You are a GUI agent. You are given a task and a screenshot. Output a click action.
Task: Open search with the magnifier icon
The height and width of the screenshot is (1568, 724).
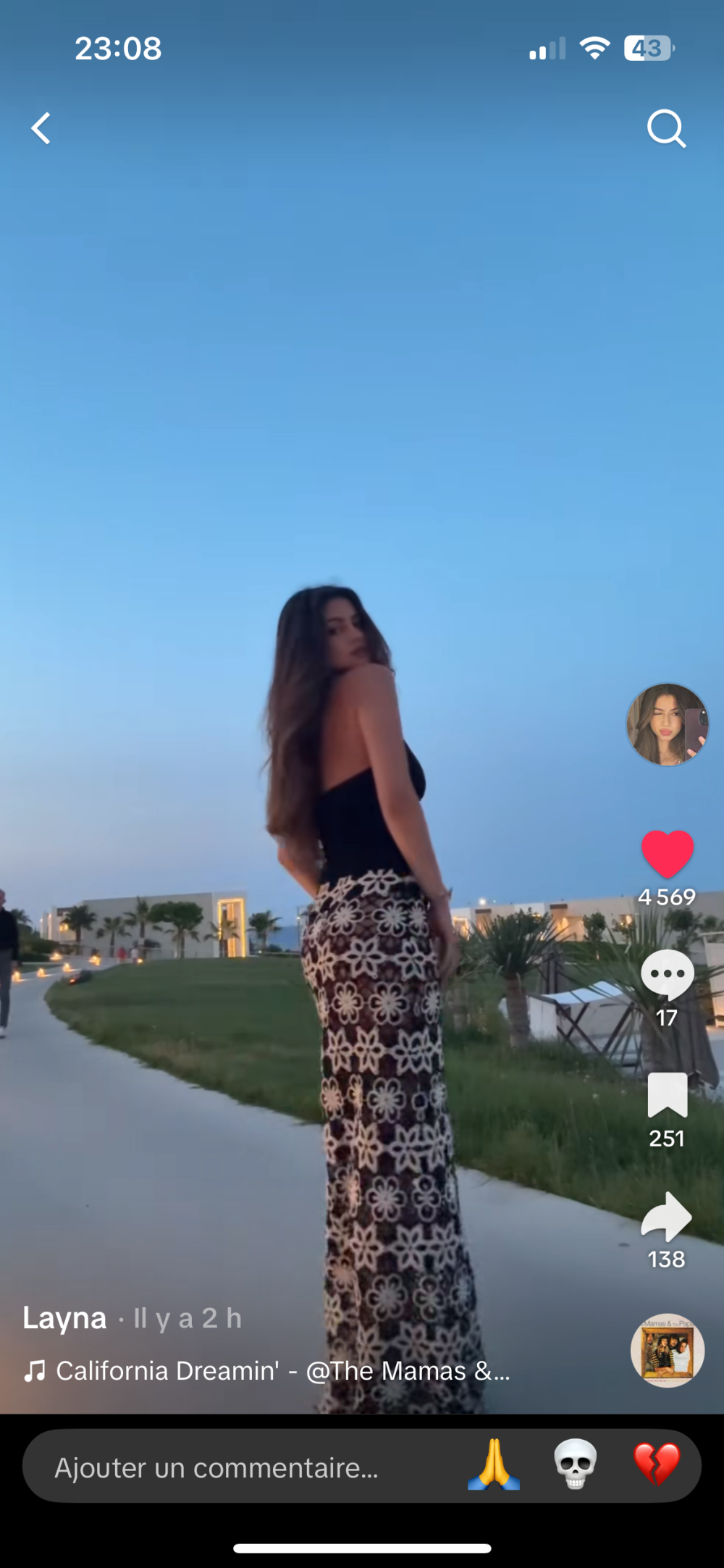coord(666,129)
